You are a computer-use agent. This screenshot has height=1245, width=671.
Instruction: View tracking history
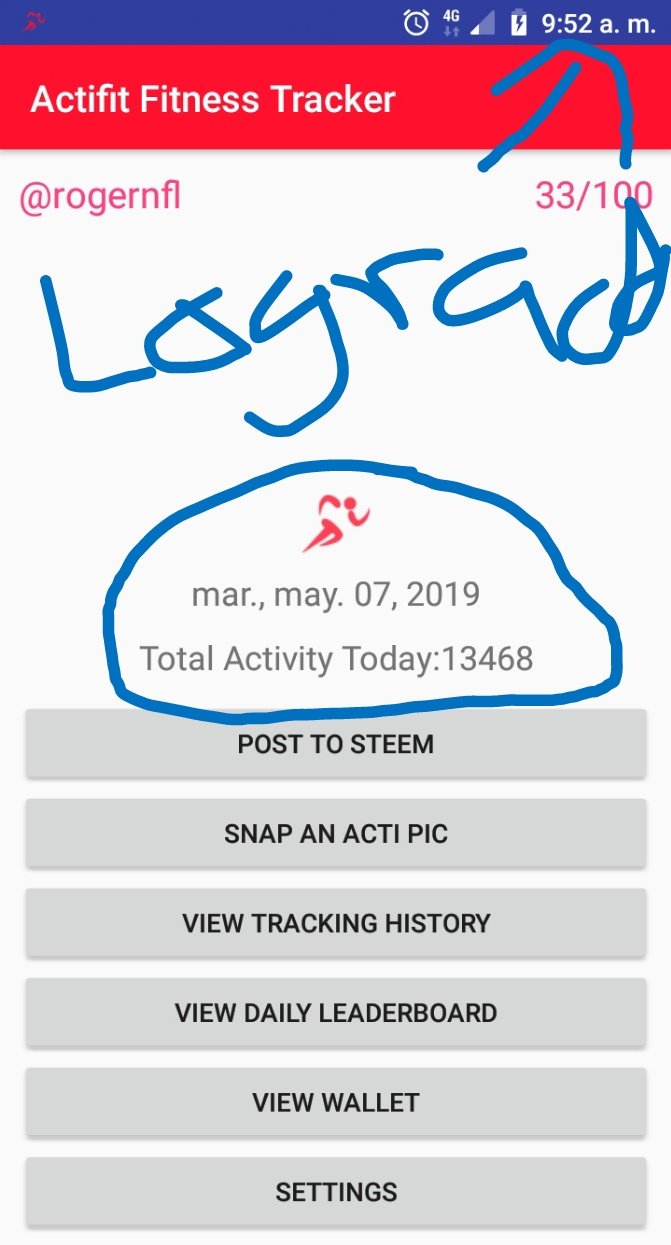tap(335, 922)
